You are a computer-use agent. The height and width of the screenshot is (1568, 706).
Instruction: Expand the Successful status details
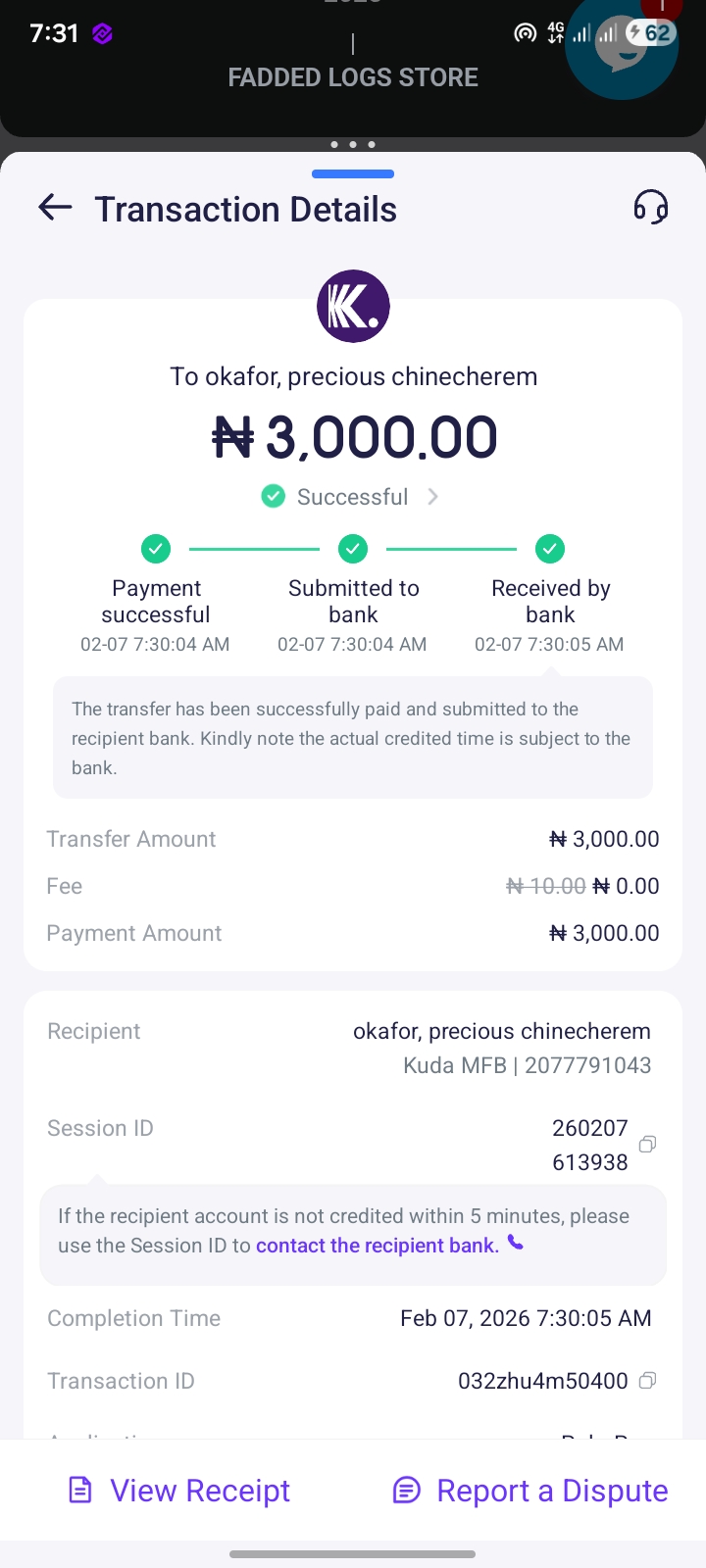point(353,497)
